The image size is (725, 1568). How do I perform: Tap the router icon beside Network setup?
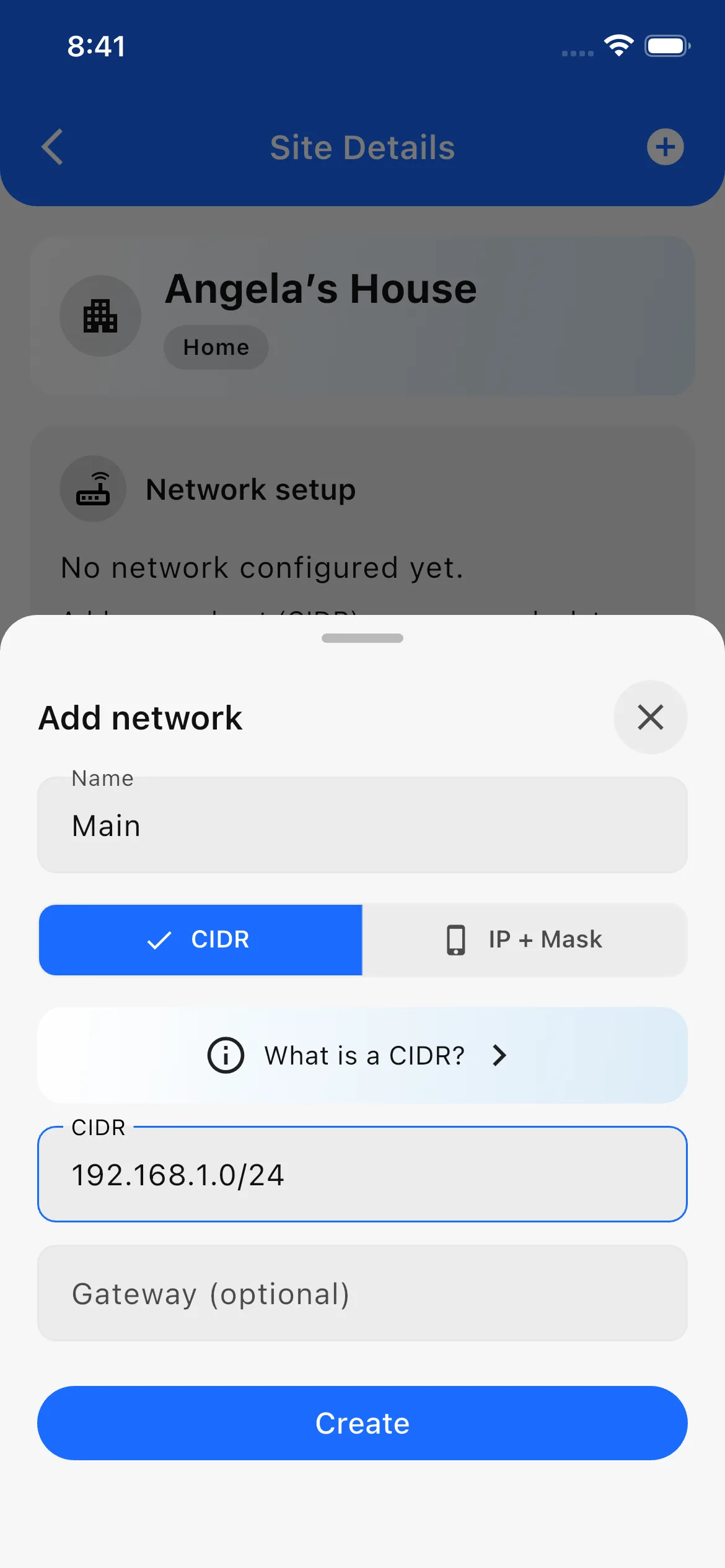93,489
